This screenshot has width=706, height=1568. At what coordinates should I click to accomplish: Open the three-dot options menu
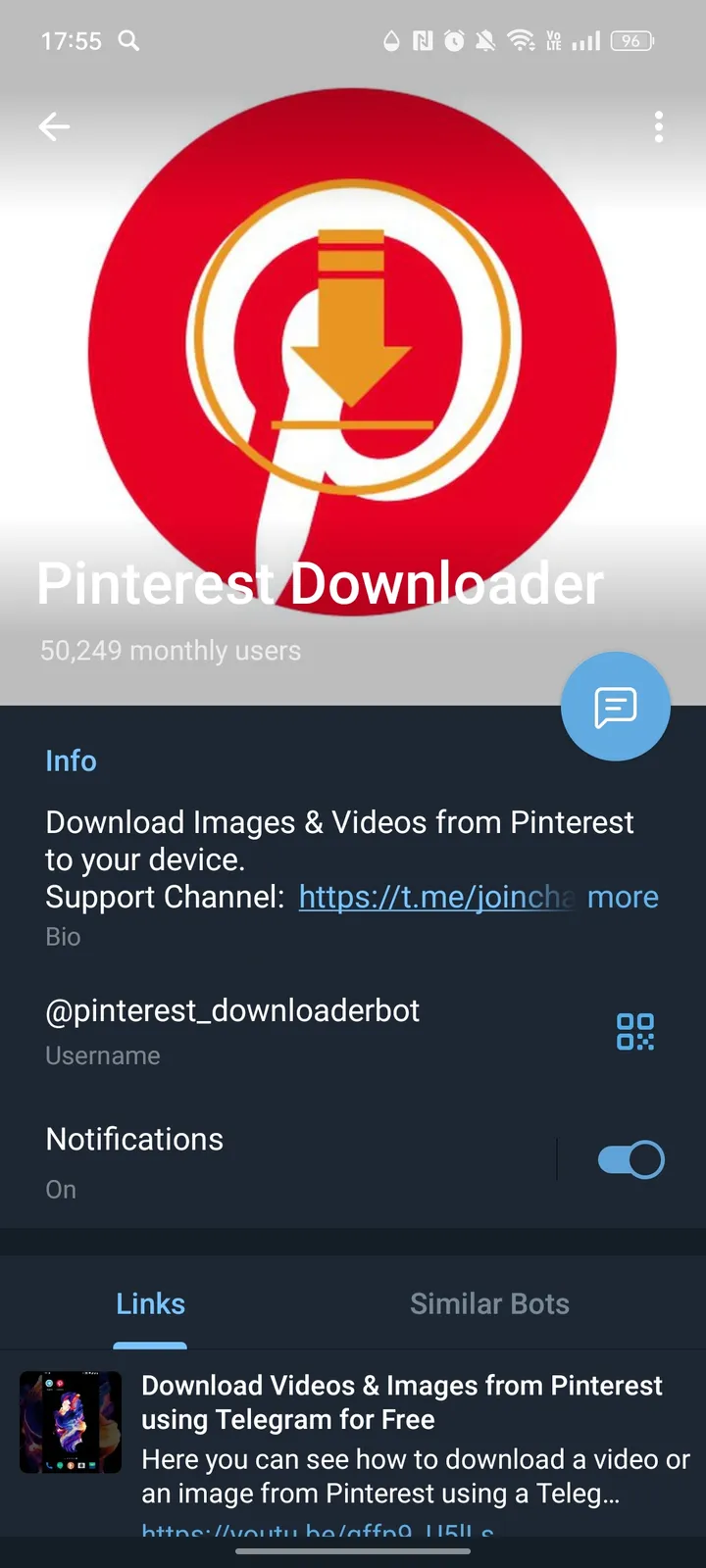click(658, 127)
